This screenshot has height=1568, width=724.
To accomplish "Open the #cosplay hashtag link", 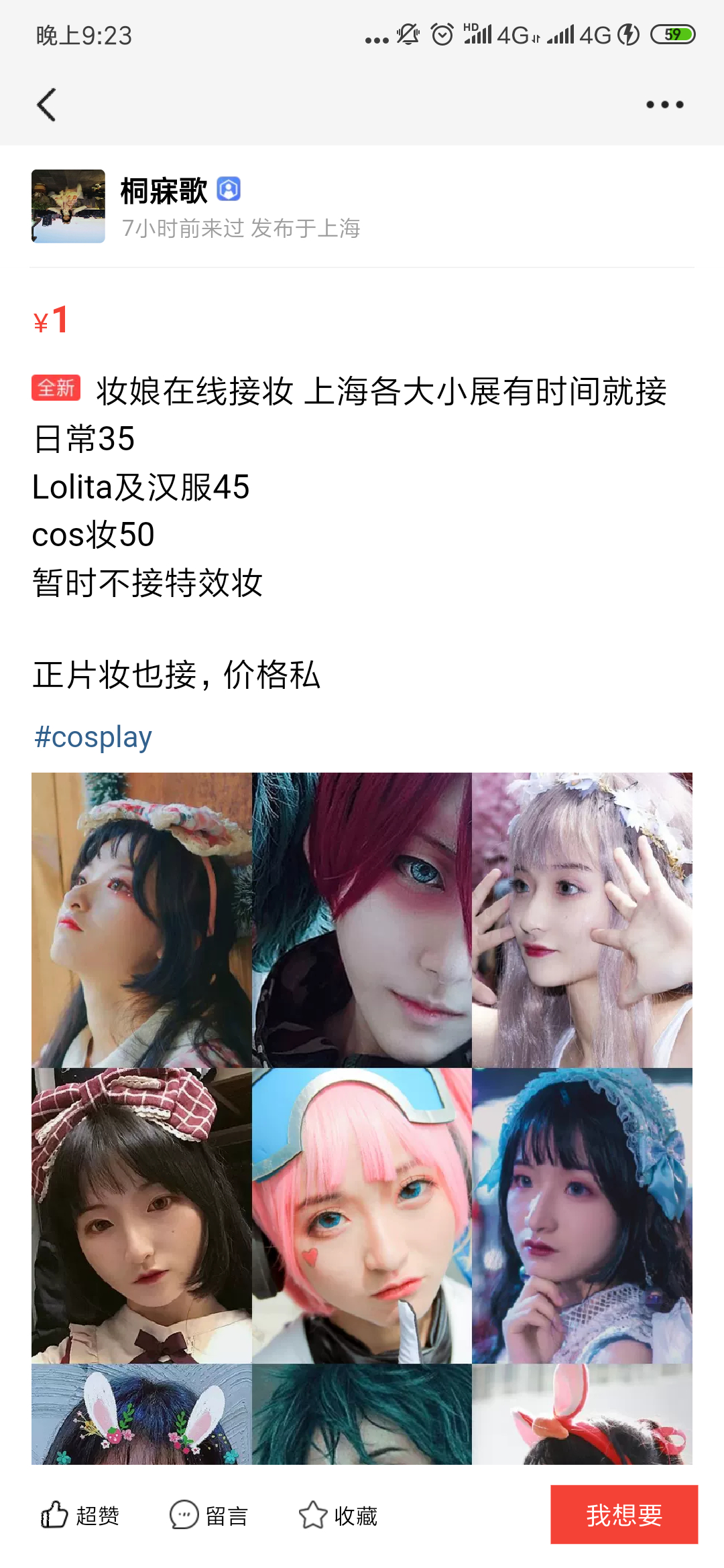I will coord(93,736).
